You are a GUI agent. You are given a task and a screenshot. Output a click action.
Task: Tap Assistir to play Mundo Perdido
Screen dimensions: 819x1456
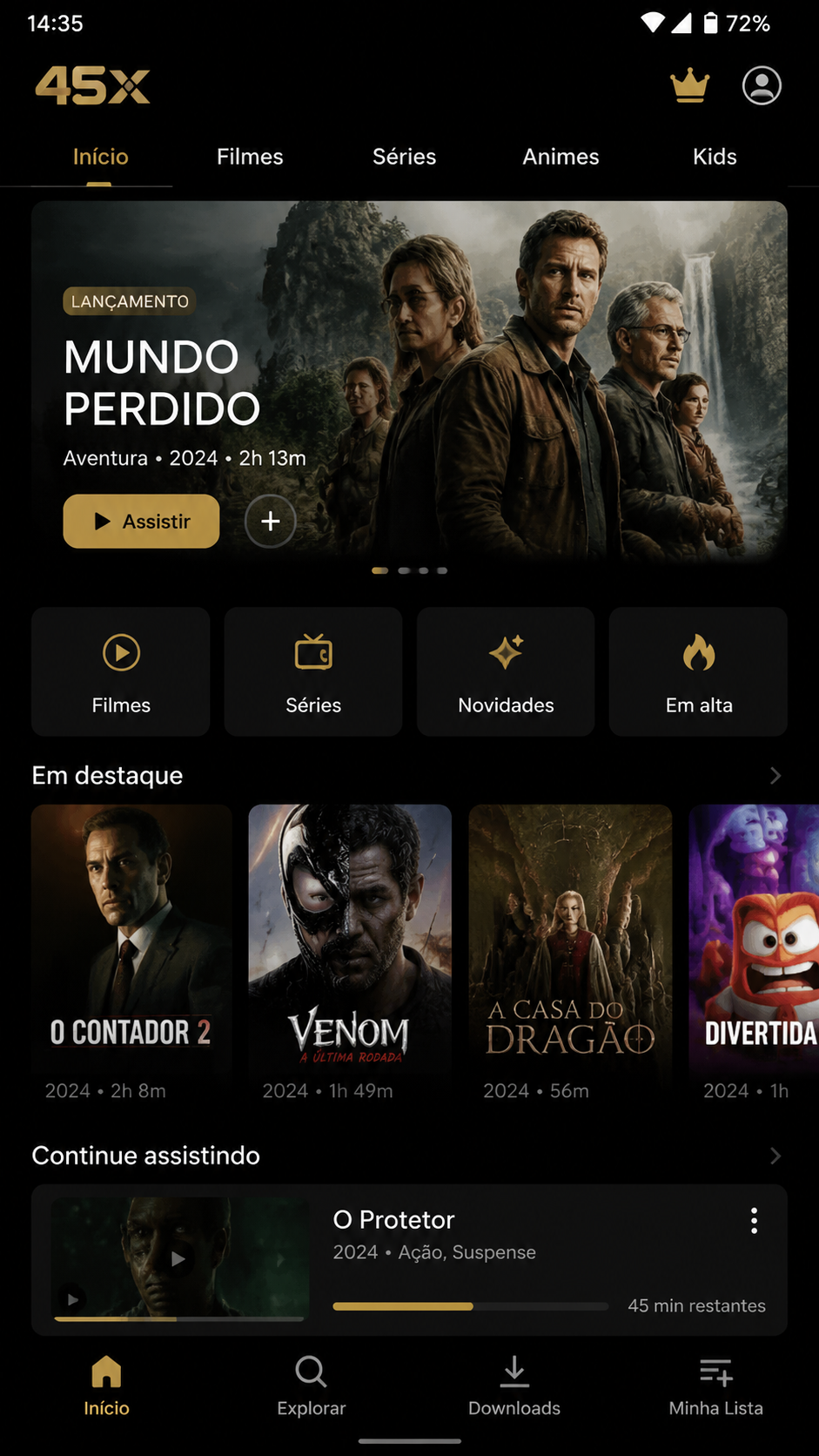[x=141, y=521]
